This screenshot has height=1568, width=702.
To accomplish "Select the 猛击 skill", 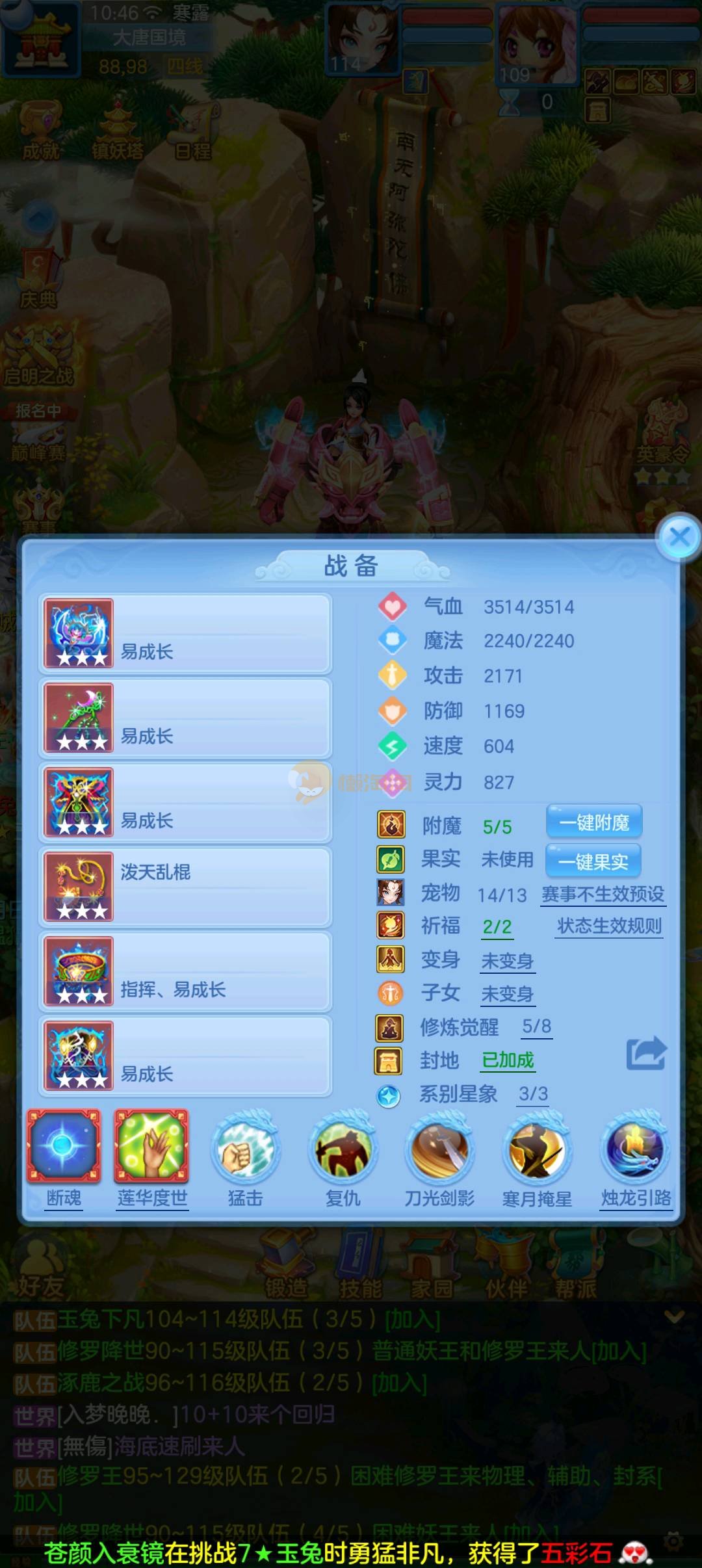I will 245,1149.
